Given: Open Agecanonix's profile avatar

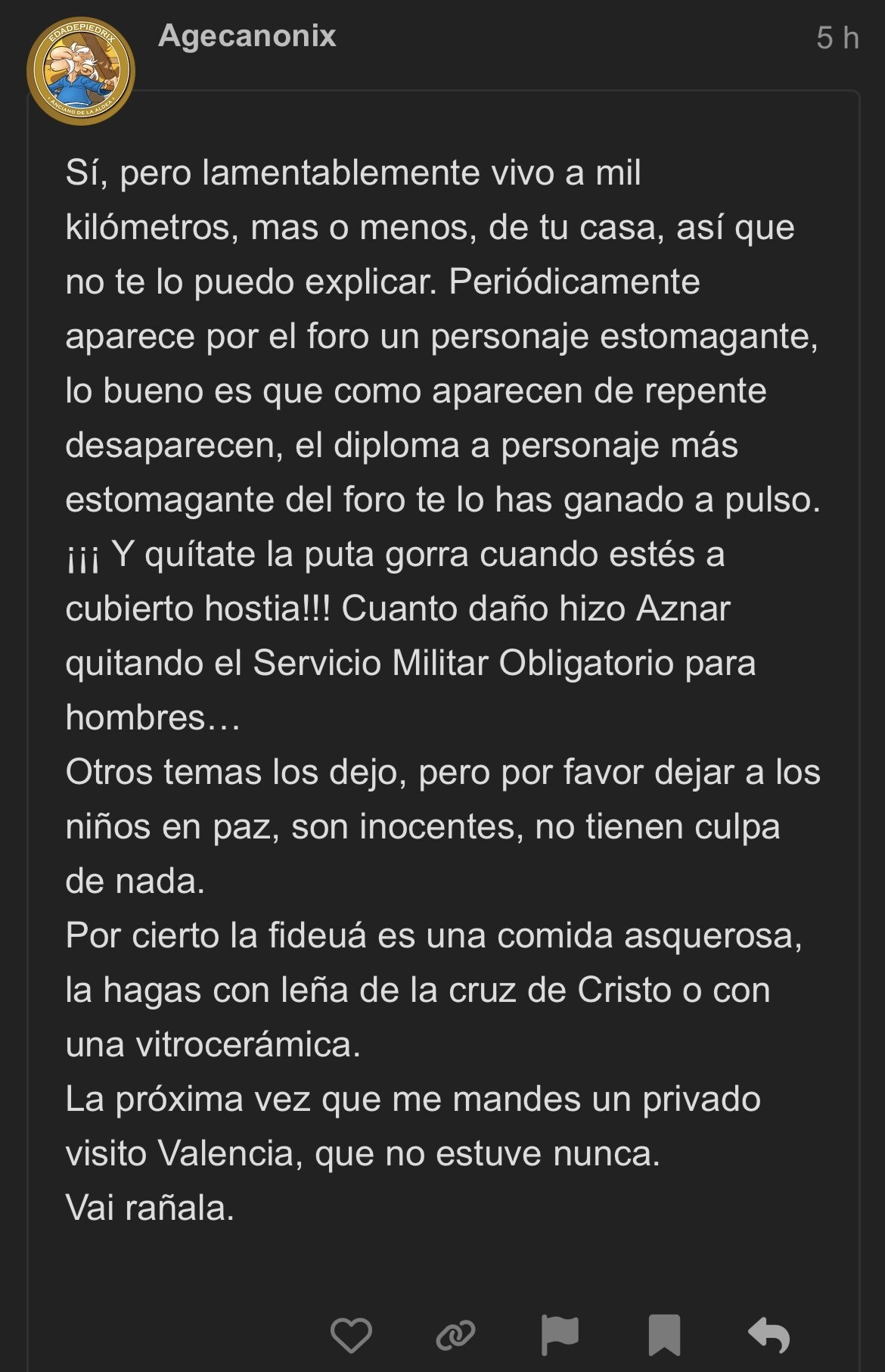Looking at the screenshot, I should click(x=81, y=71).
